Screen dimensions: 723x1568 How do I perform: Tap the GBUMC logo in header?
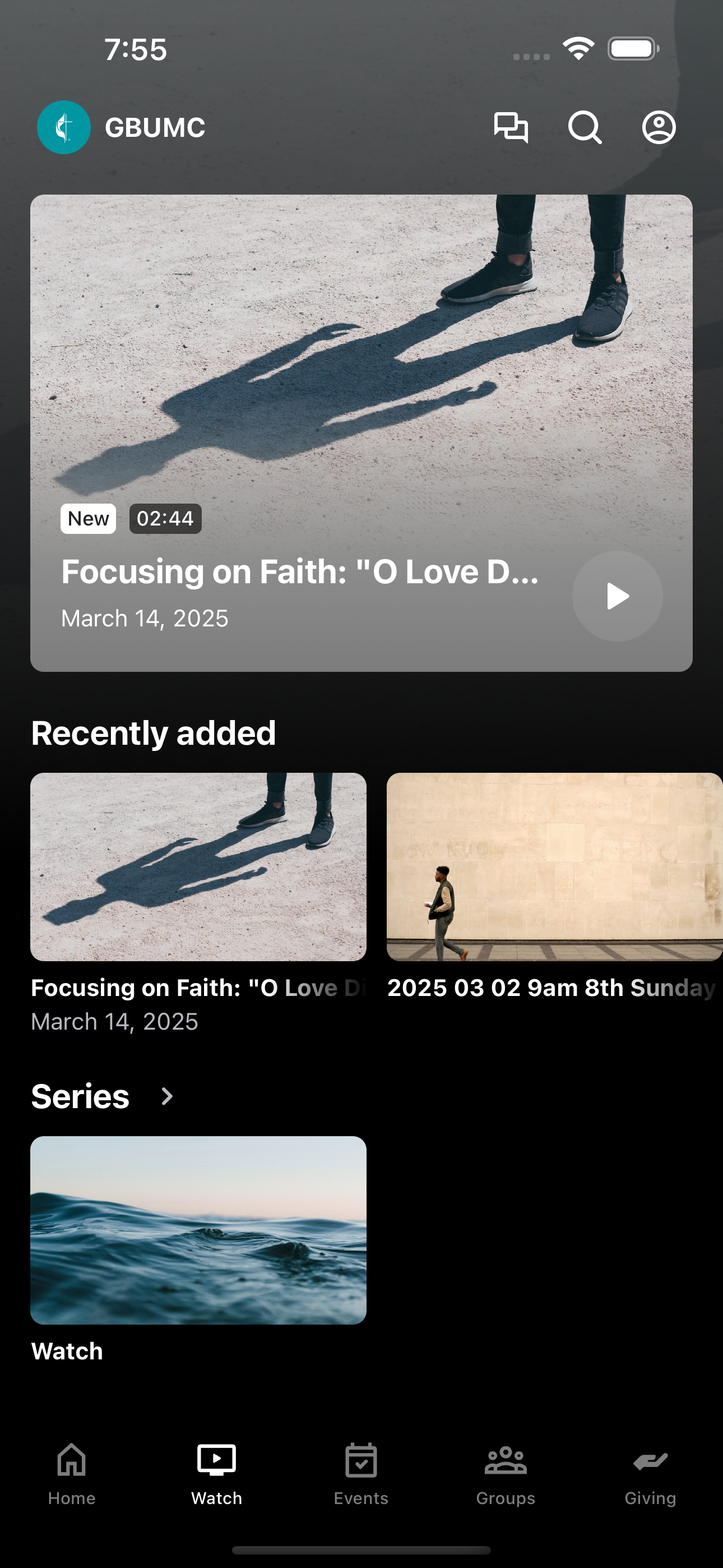pos(64,127)
